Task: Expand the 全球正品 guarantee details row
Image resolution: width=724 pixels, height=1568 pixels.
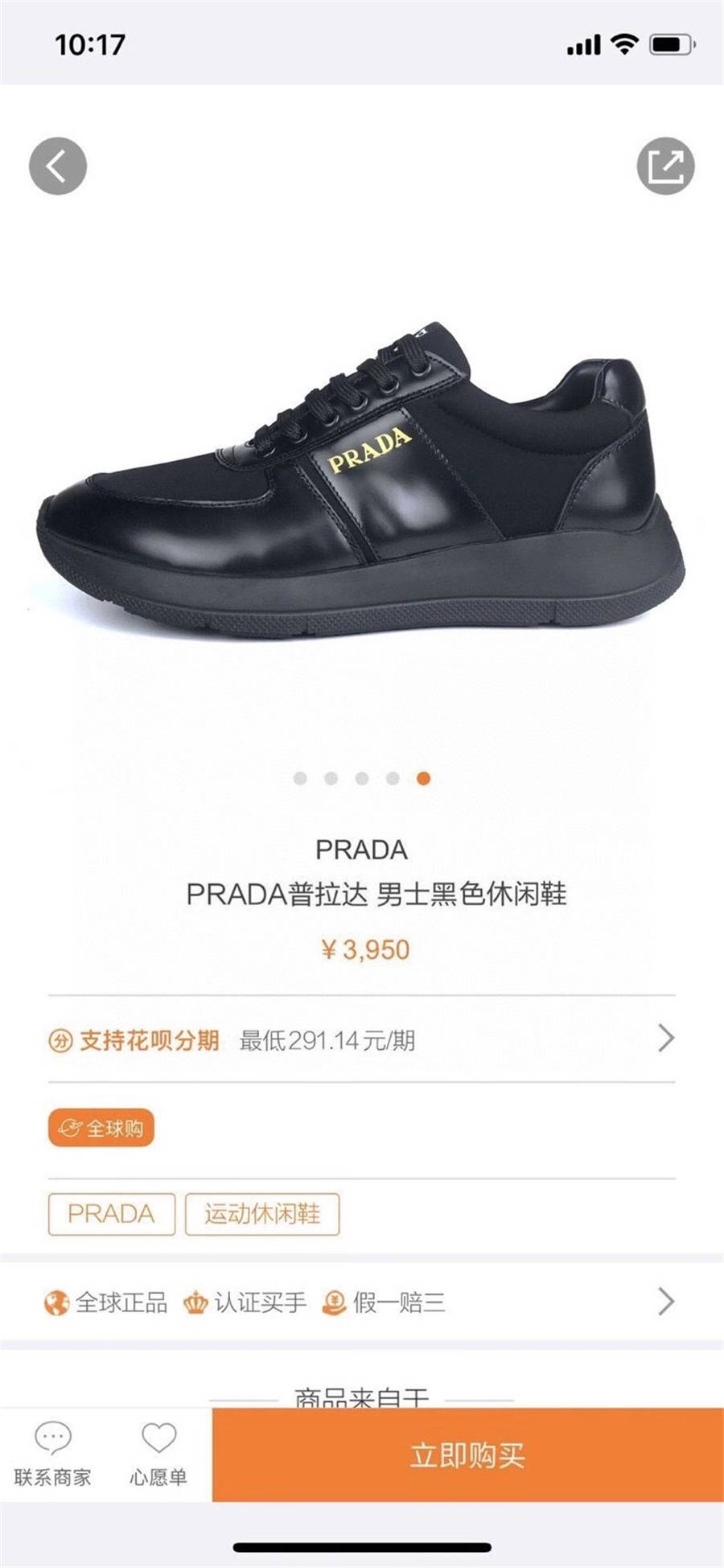Action: coord(362,1301)
